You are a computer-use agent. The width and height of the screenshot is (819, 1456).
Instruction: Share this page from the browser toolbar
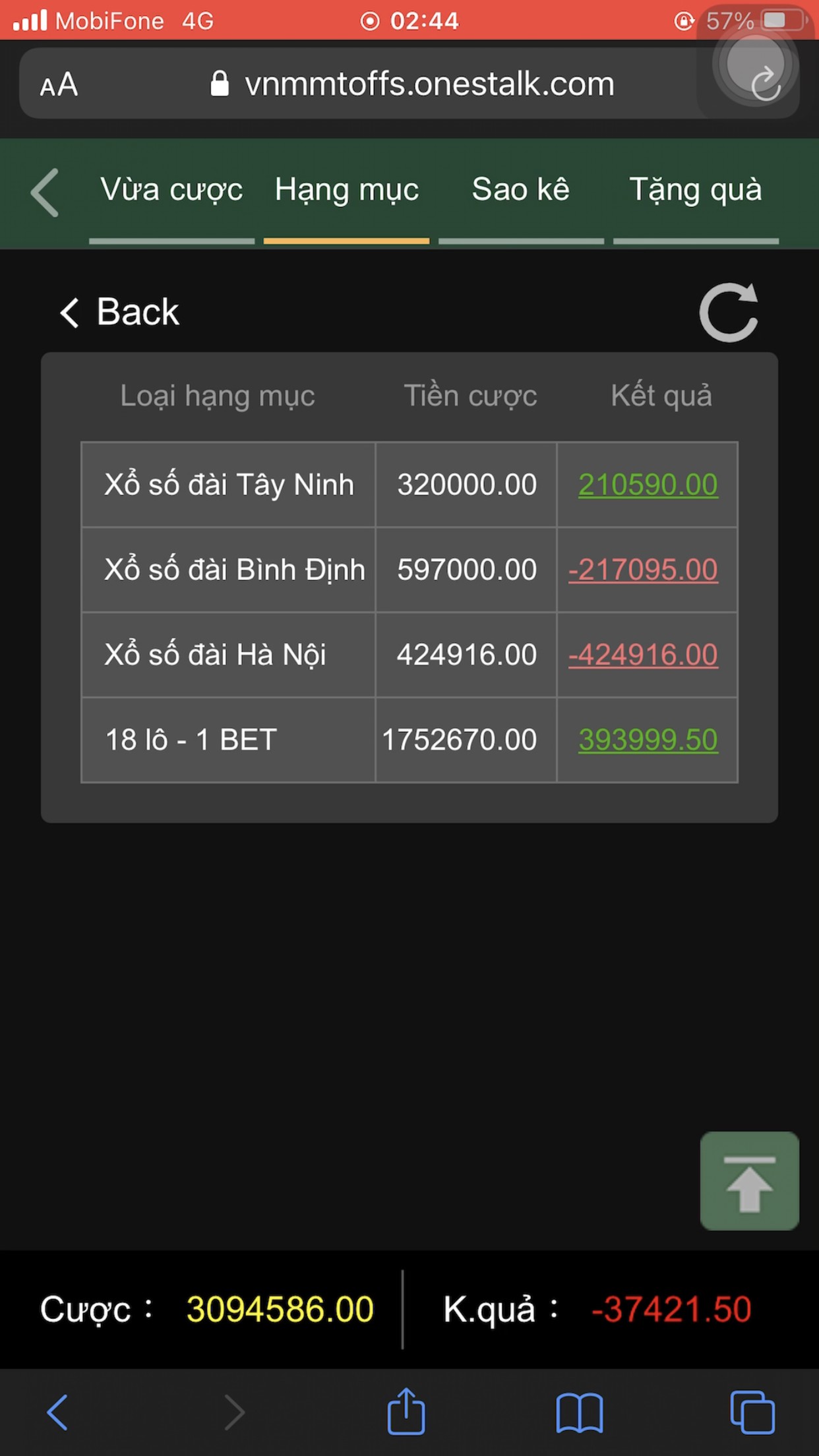coord(406,1412)
